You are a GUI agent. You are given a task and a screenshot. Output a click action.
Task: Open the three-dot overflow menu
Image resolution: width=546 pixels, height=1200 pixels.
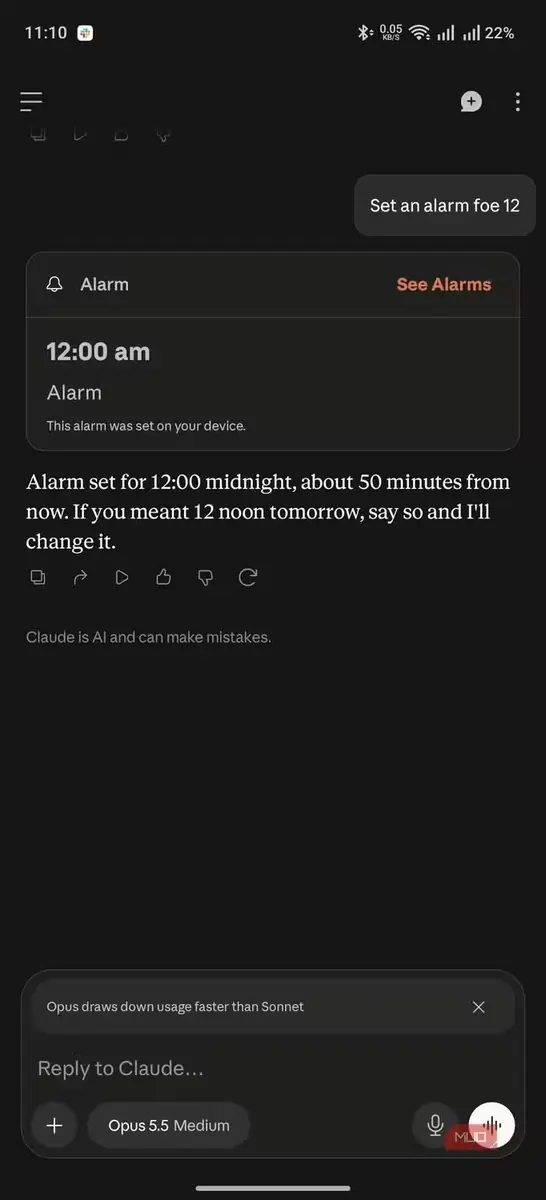point(517,101)
